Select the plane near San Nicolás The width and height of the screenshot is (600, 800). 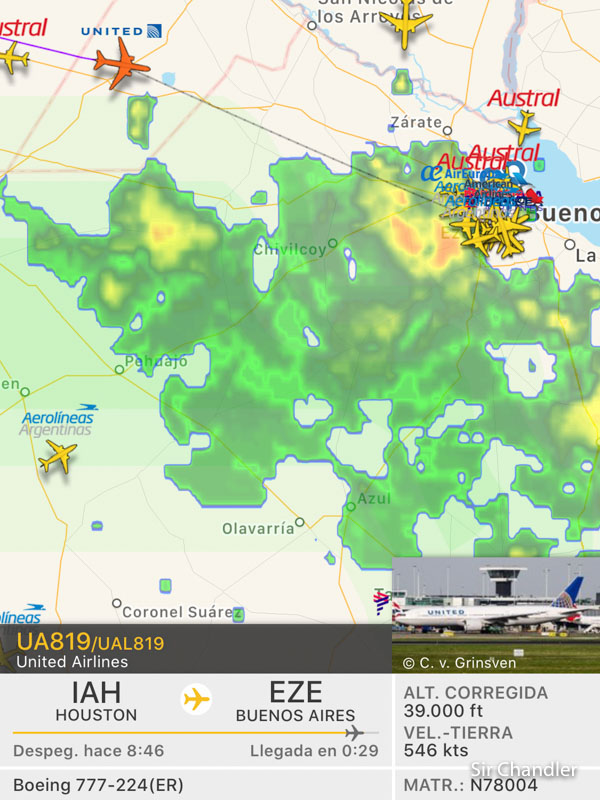pyautogui.click(x=406, y=23)
